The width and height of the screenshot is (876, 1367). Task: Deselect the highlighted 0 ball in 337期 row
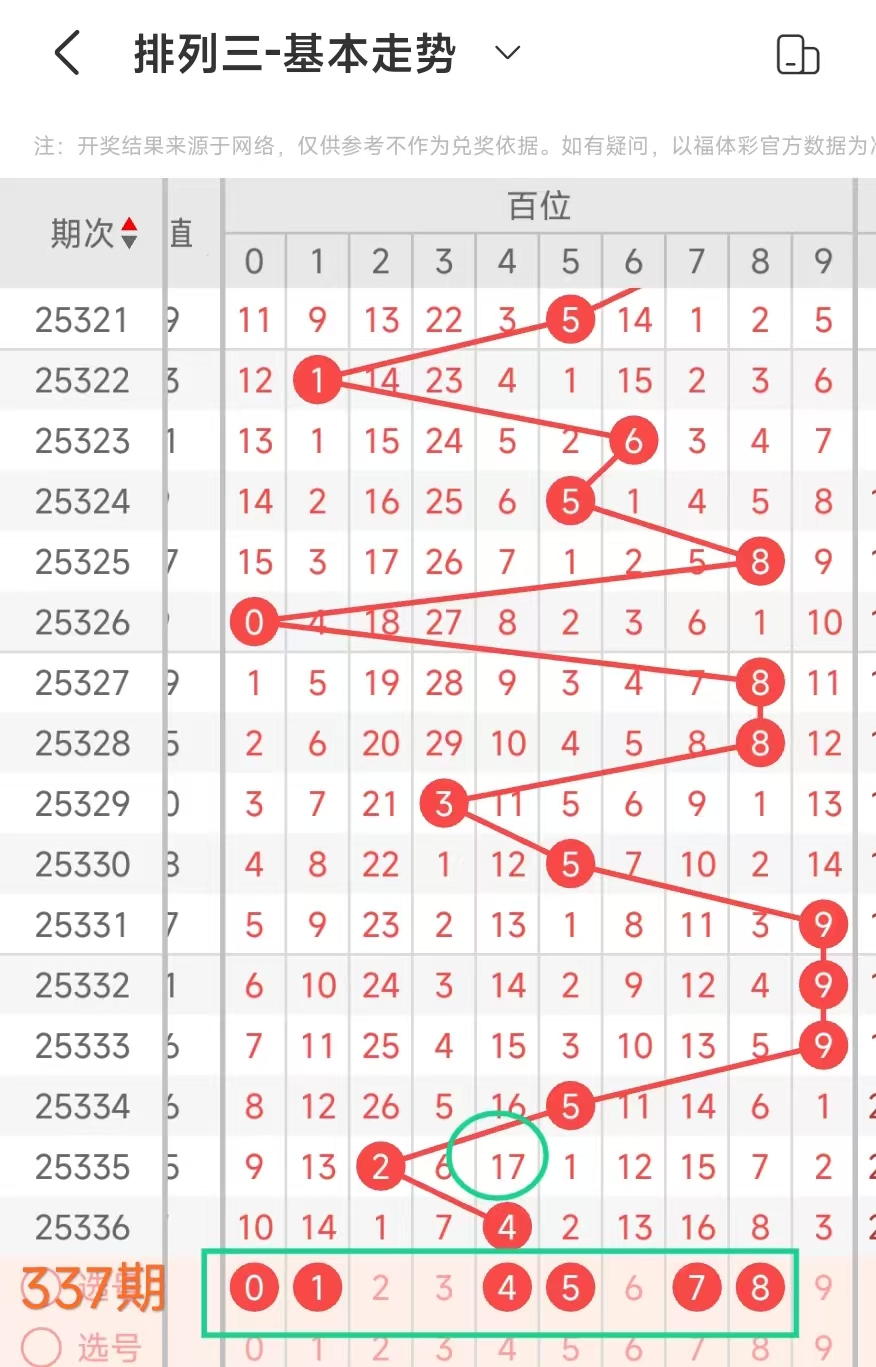click(254, 1288)
